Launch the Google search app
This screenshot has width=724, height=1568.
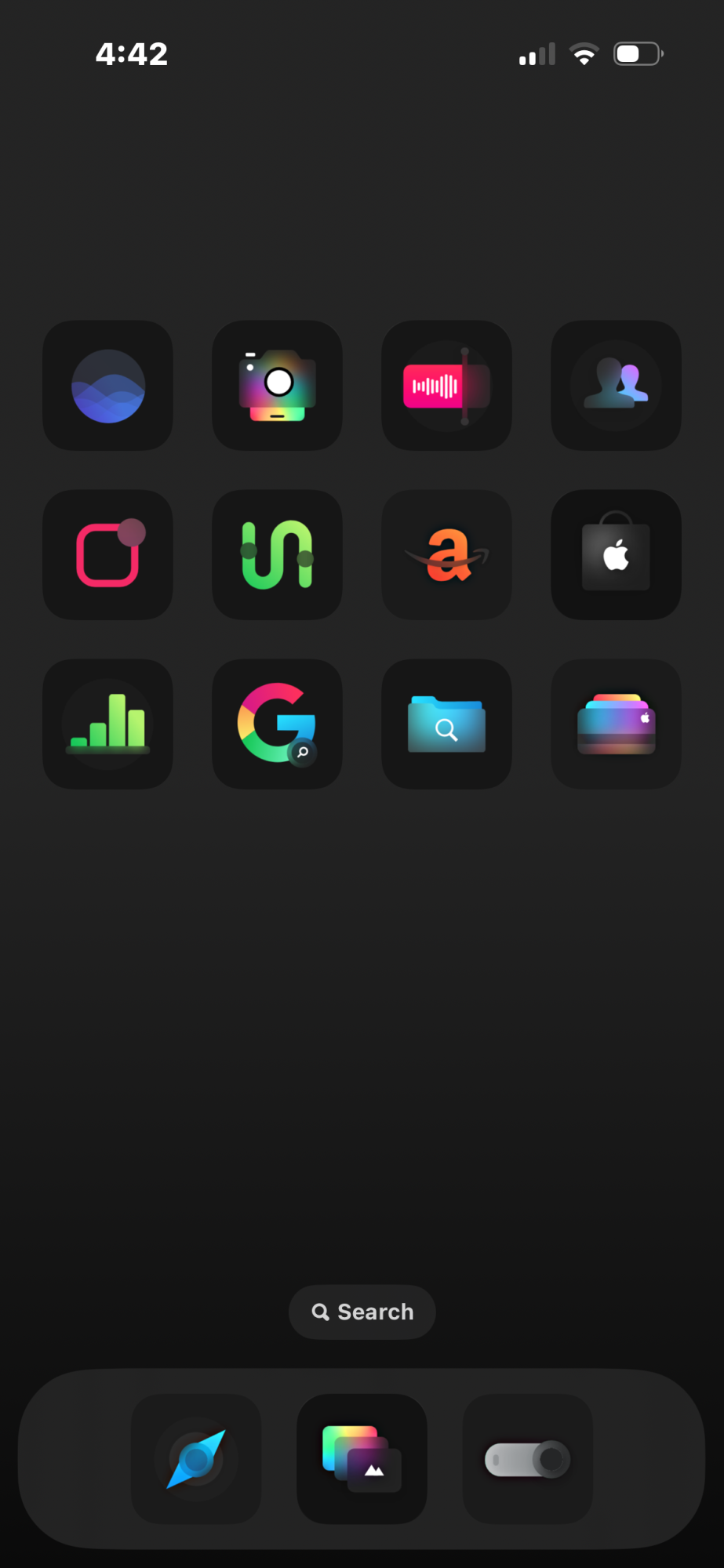point(277,724)
